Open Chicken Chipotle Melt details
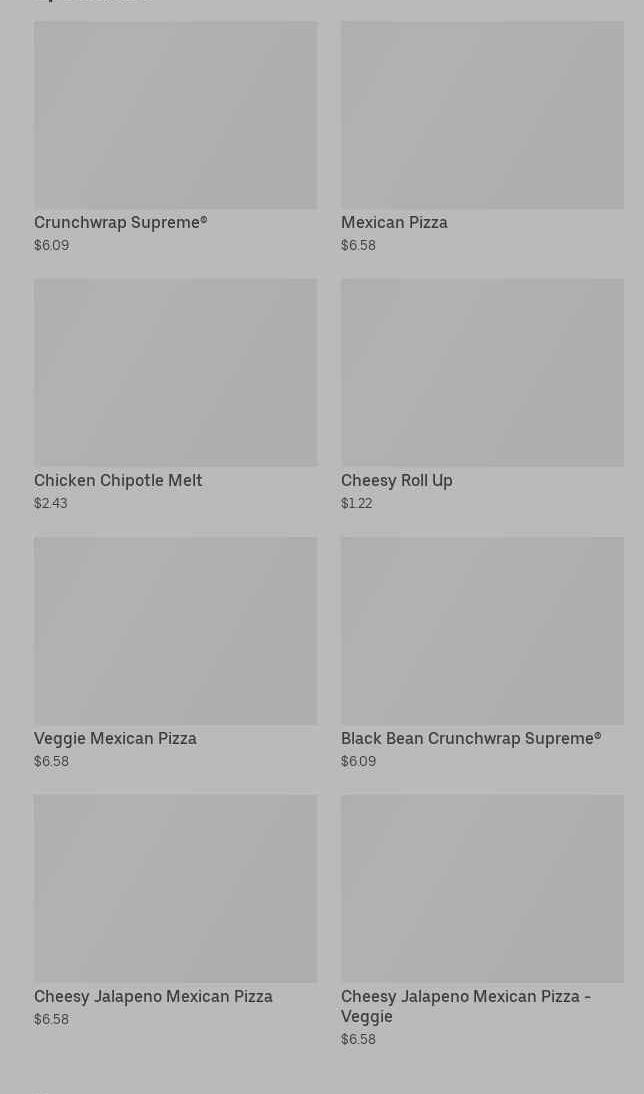644x1094 pixels. pyautogui.click(x=175, y=395)
